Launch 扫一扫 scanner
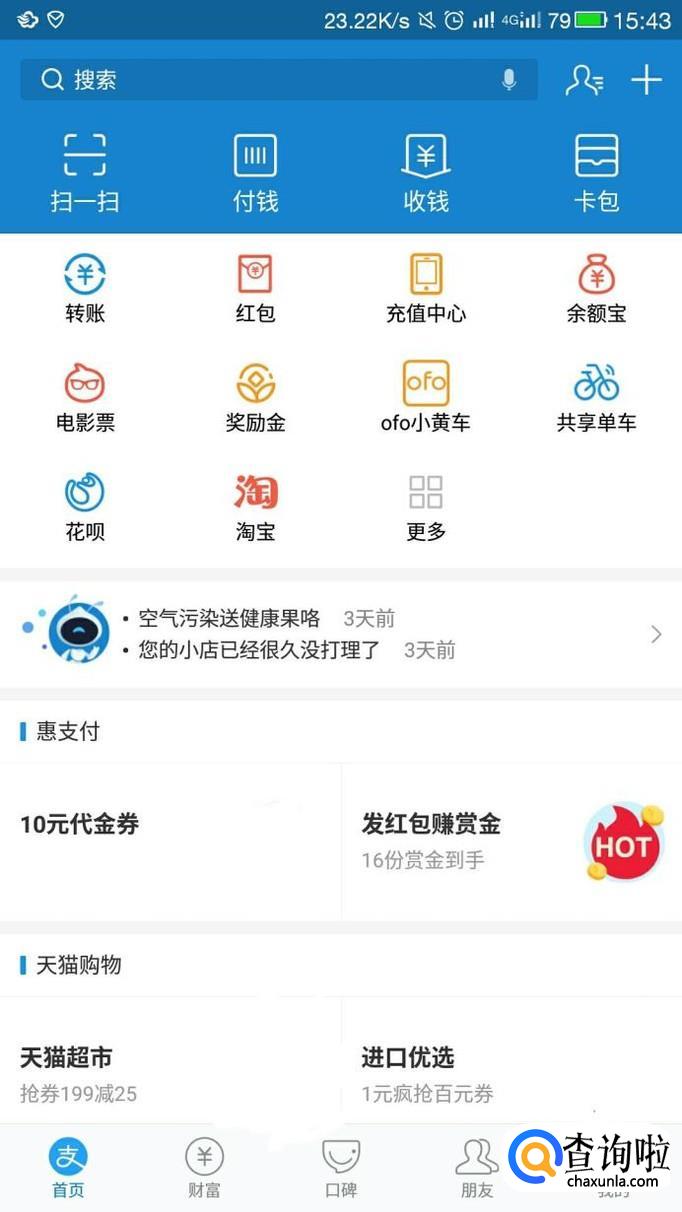 (85, 172)
